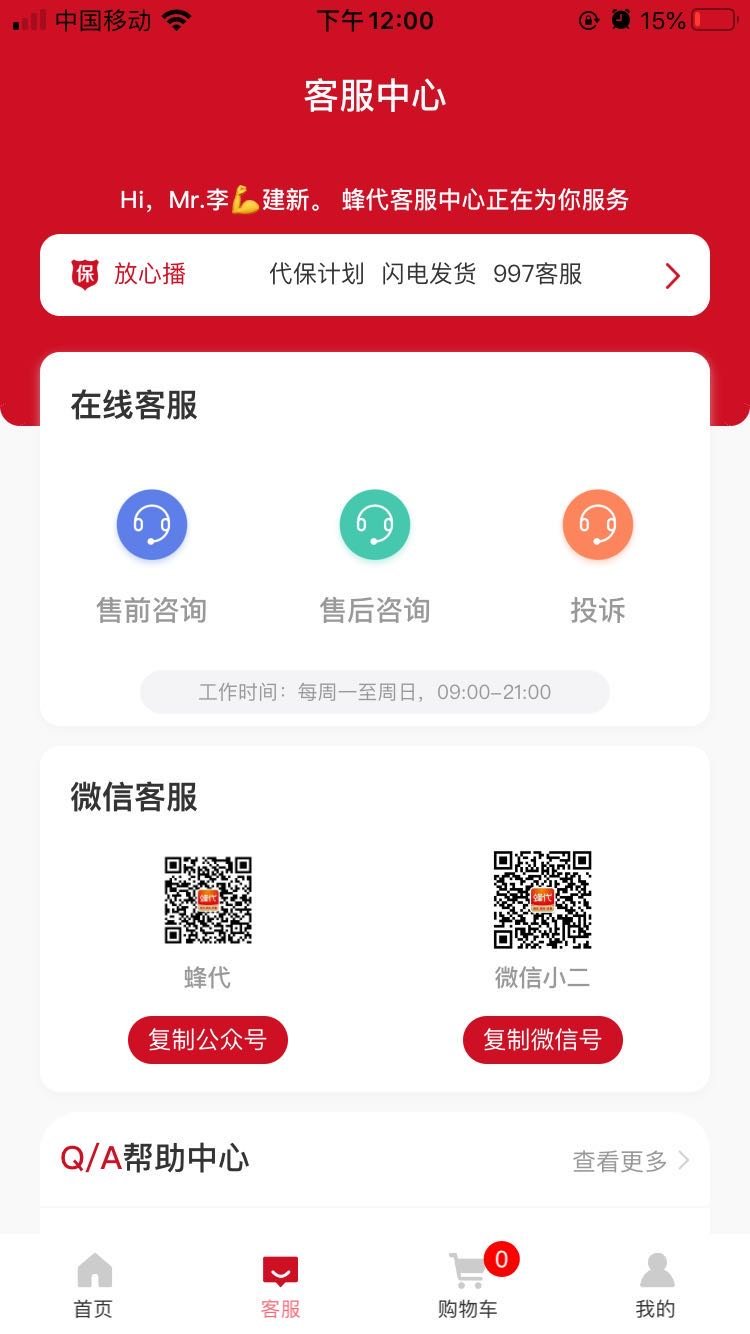Click the 复制微信号 button
The height and width of the screenshot is (1334, 750).
(542, 1039)
